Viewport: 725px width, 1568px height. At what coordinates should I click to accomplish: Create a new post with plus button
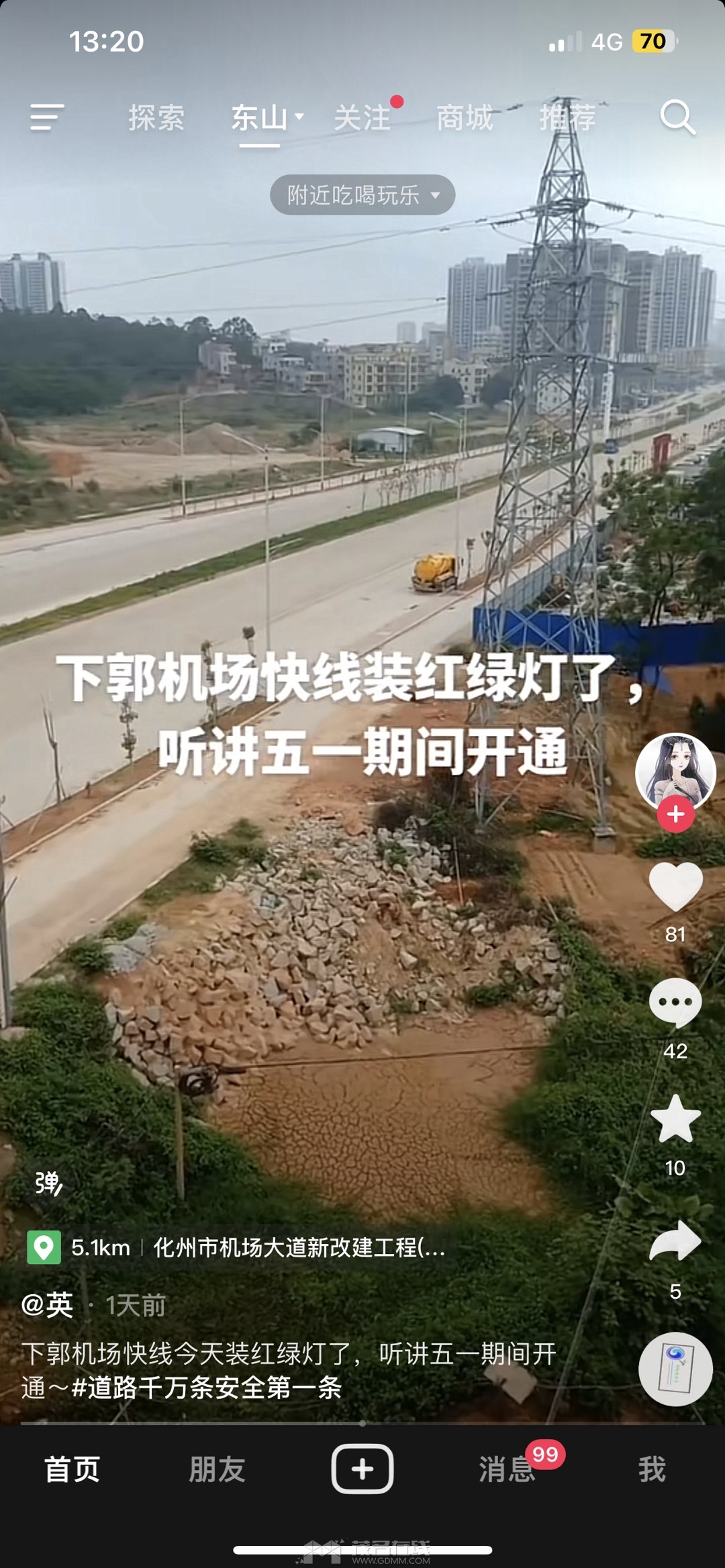362,1469
